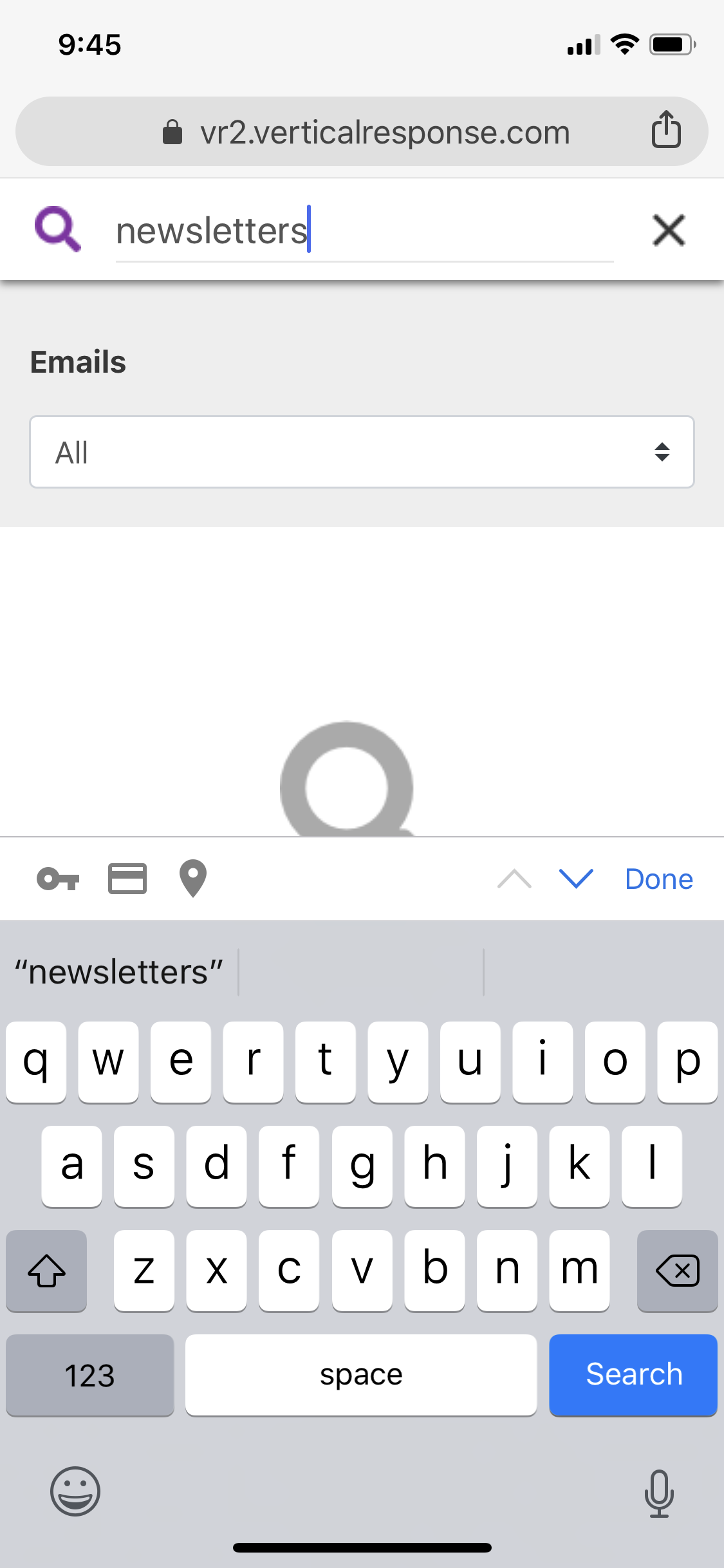Viewport: 724px width, 1568px height.
Task: Open the vr2.verticalresponse.com address bar
Action: click(362, 131)
